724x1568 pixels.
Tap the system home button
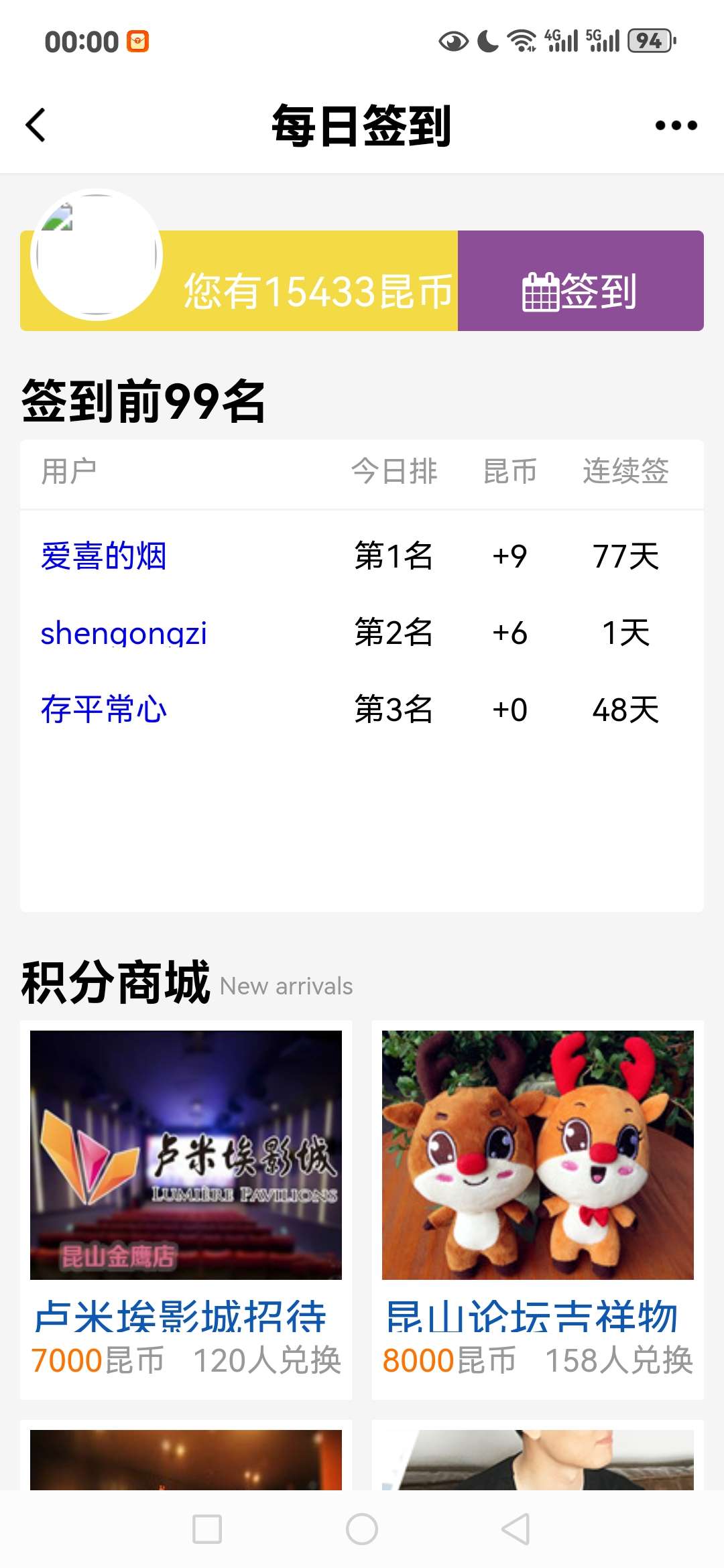tap(362, 1529)
